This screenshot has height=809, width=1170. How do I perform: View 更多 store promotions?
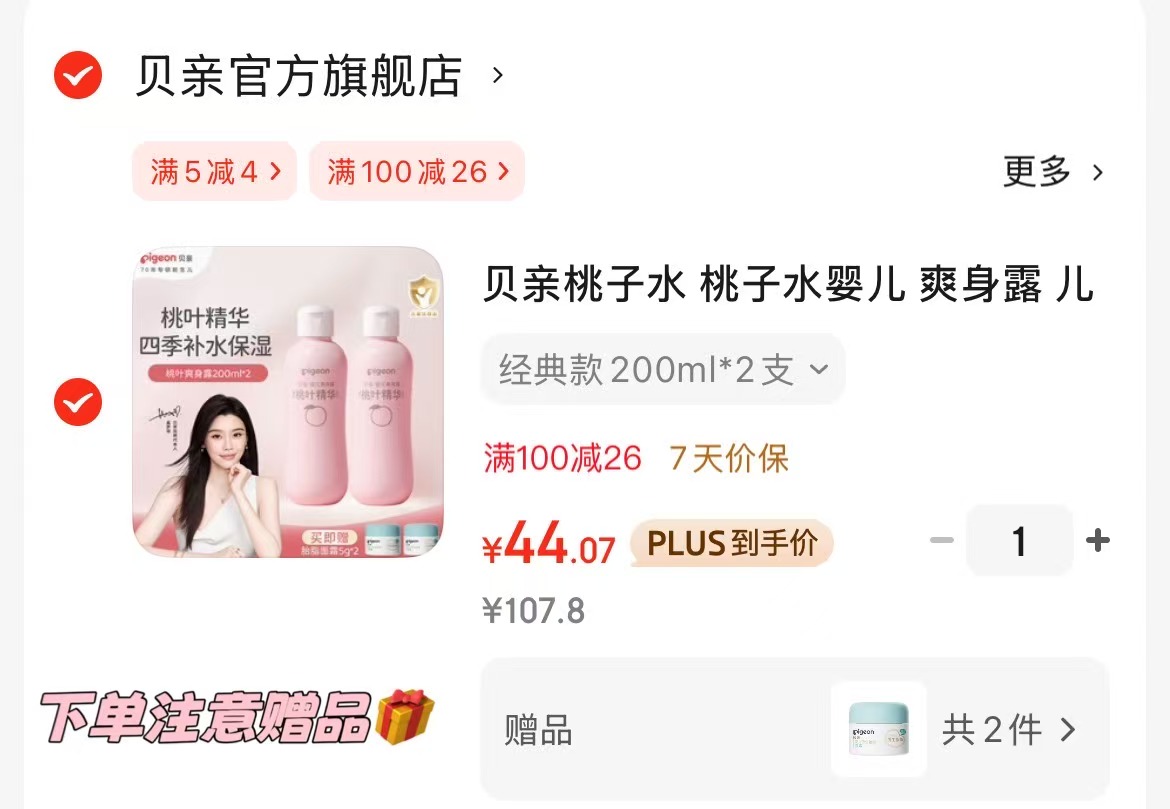(1052, 172)
